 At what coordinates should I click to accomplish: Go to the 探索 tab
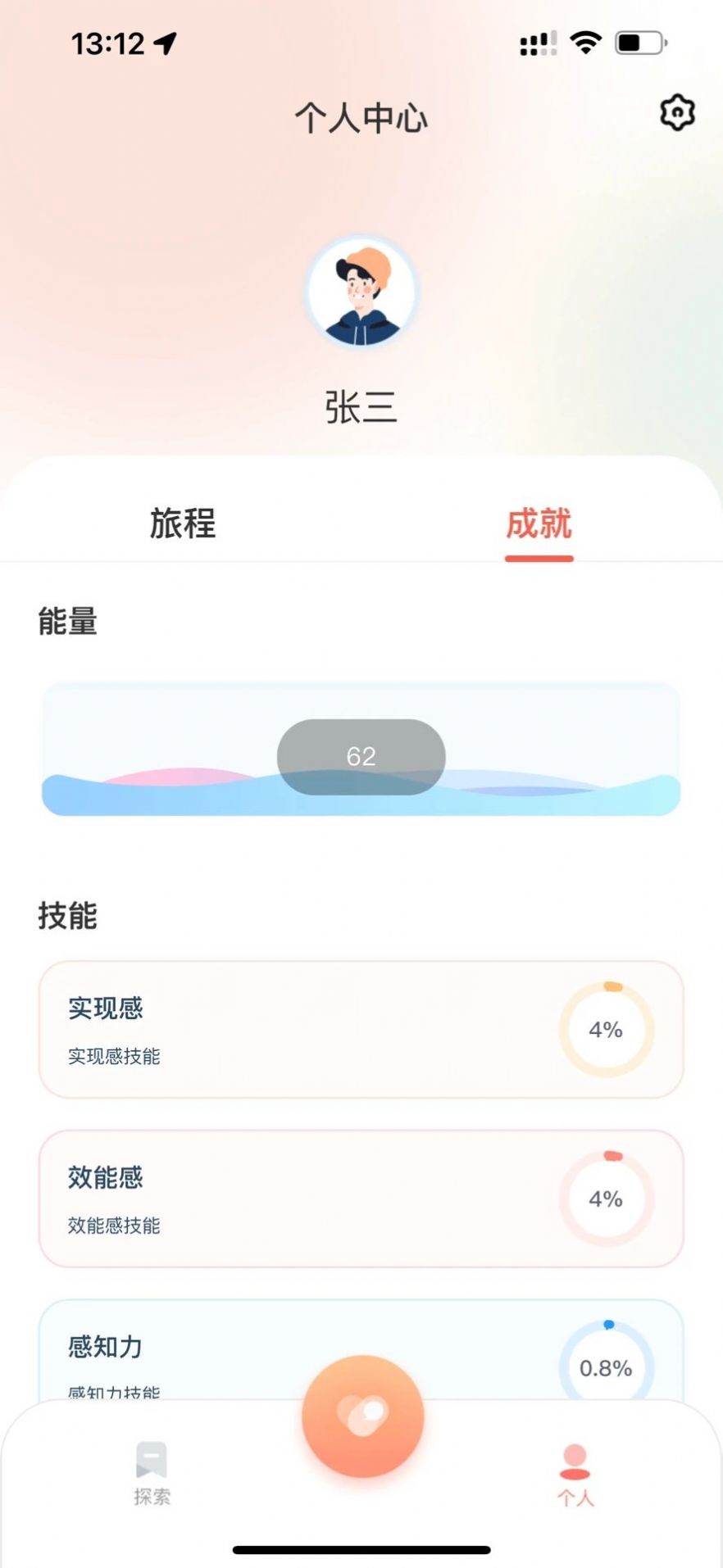tap(152, 1474)
